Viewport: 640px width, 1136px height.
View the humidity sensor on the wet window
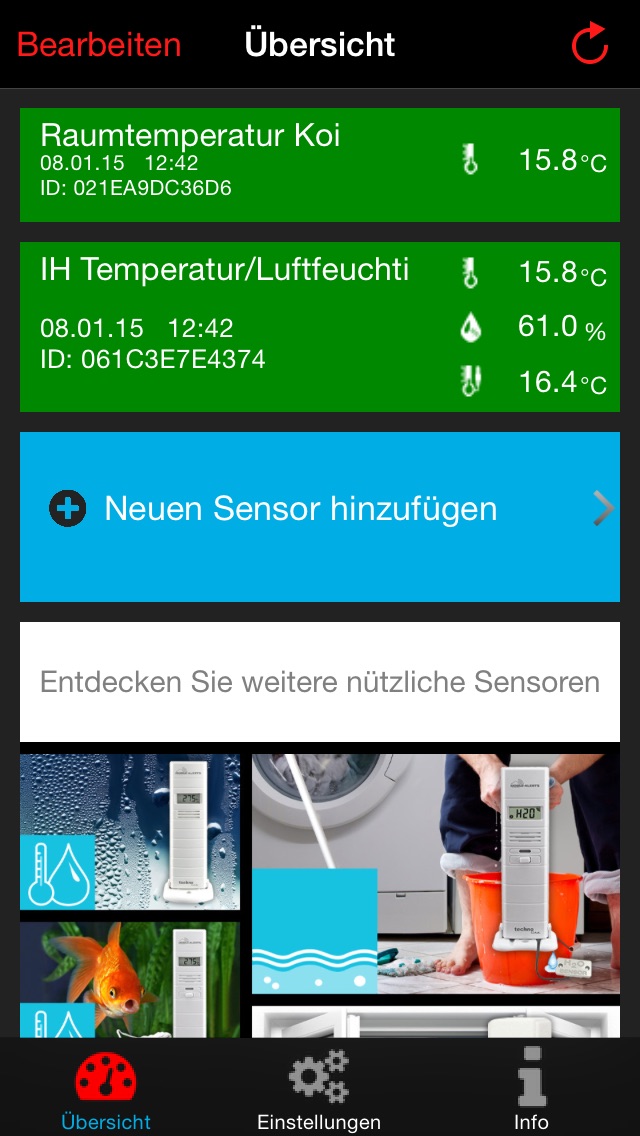[x=130, y=832]
